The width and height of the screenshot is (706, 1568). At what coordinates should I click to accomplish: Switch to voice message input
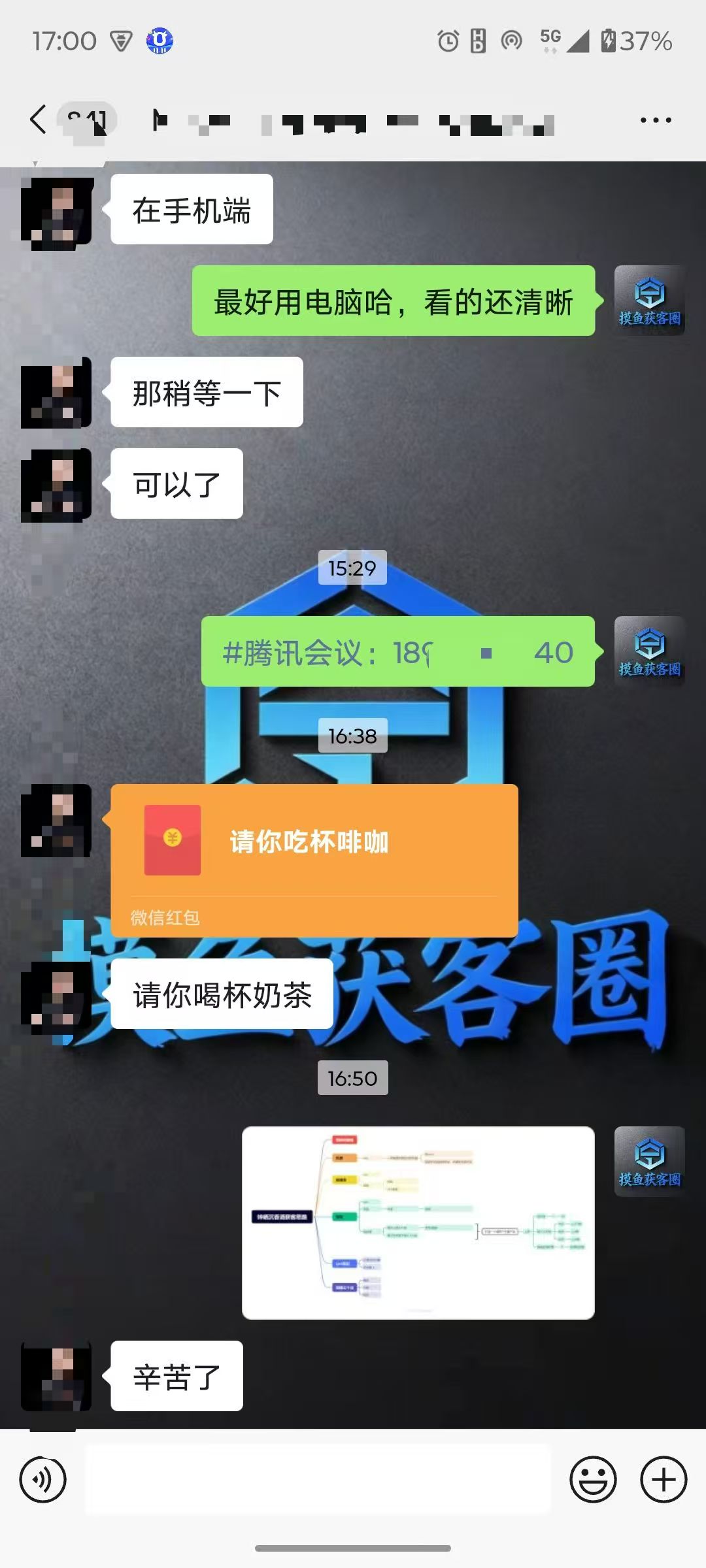pos(43,1480)
